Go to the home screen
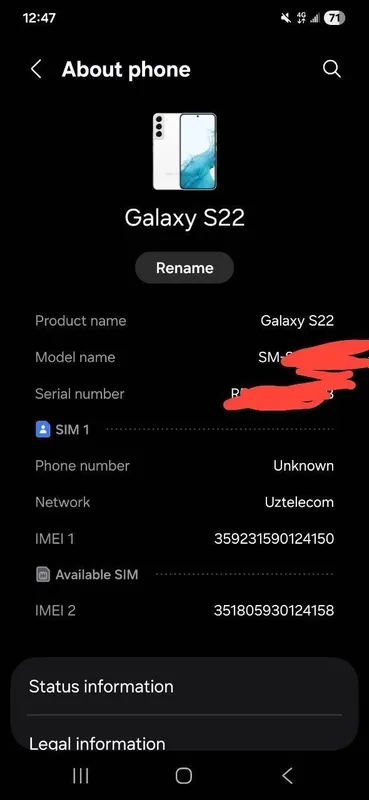Screen dimensions: 369x800 coord(184,776)
